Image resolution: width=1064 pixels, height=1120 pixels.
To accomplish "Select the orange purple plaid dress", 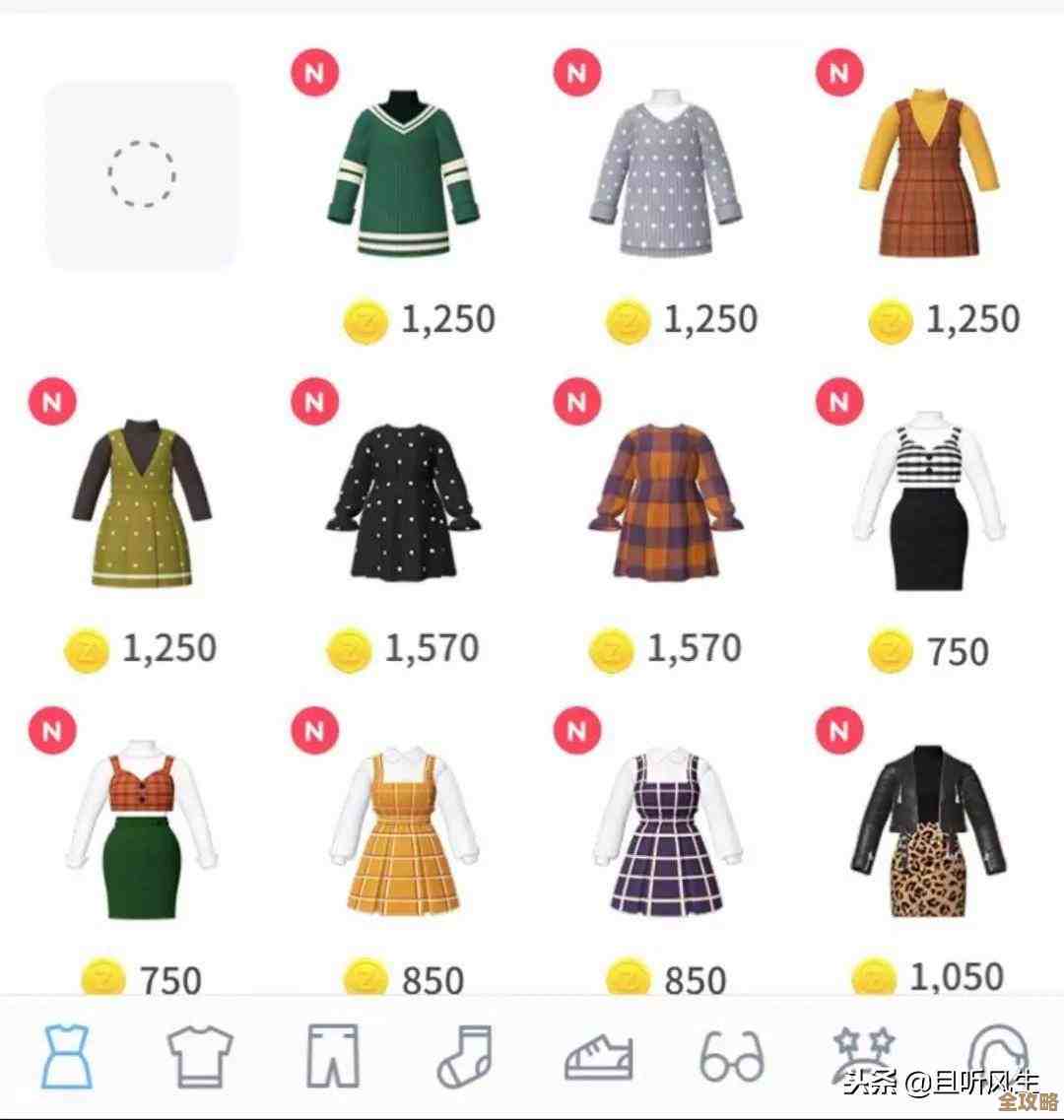I will click(668, 502).
